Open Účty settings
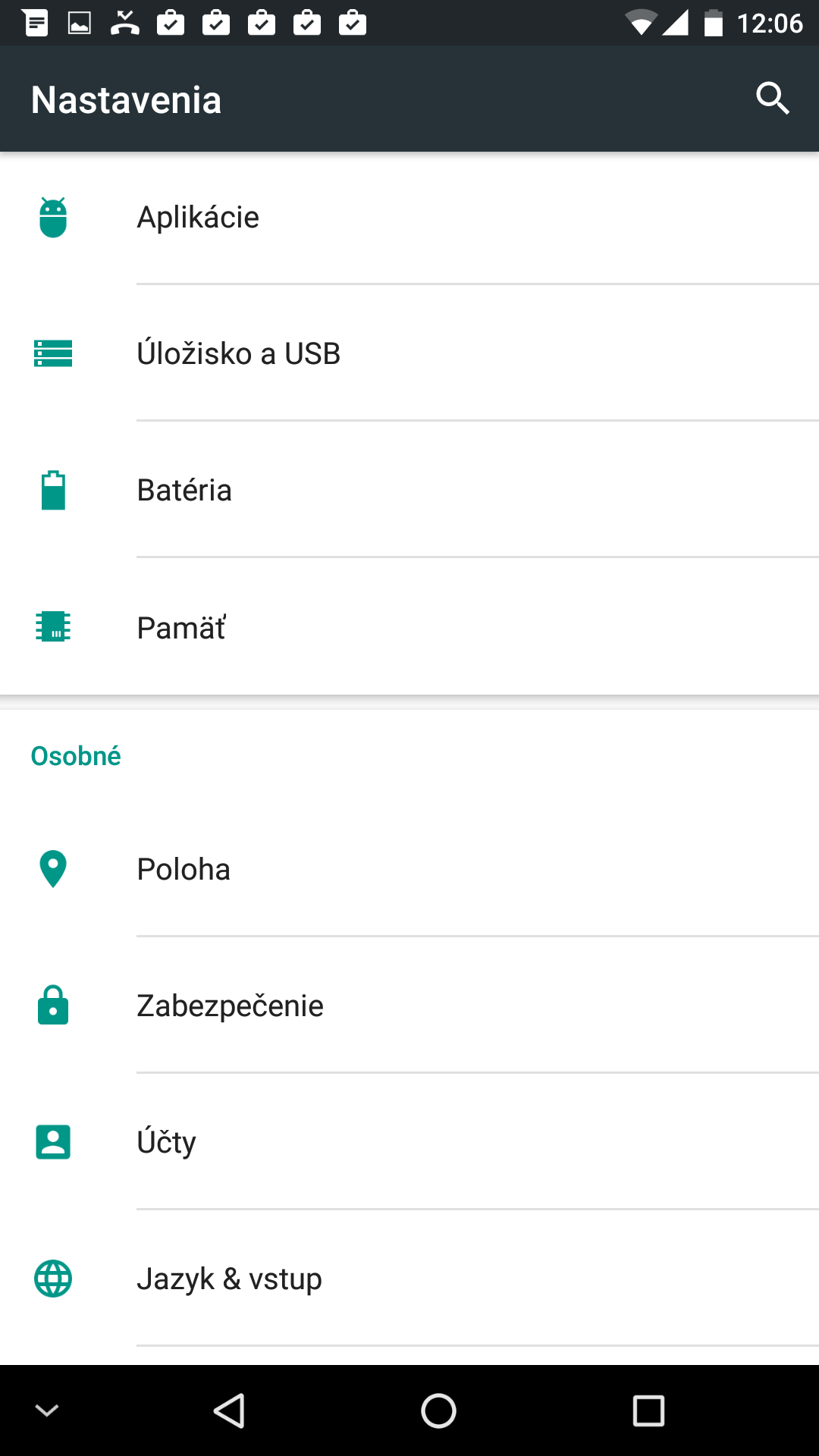This screenshot has width=819, height=1456. point(409,1142)
